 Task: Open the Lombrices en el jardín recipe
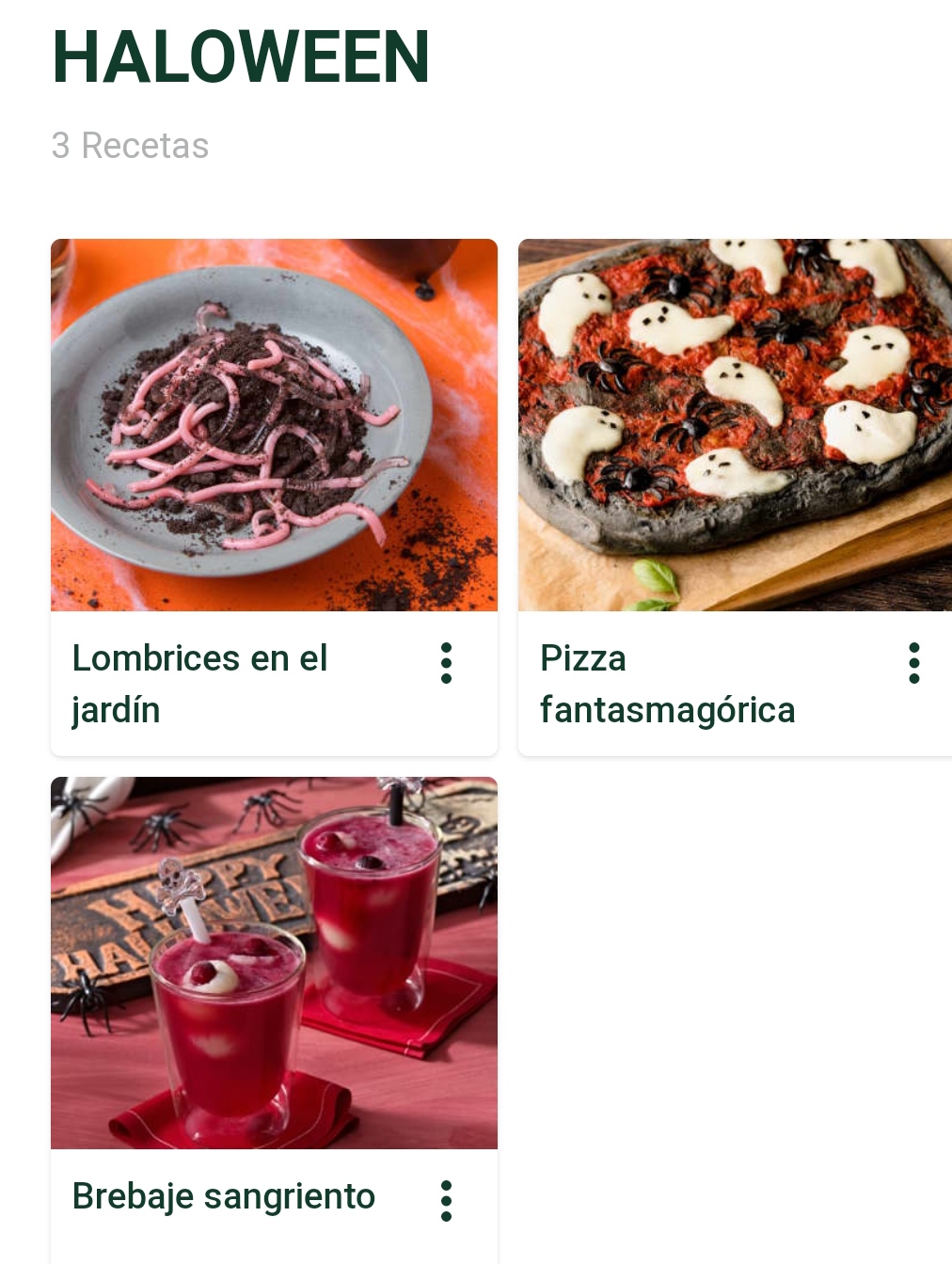click(x=274, y=425)
